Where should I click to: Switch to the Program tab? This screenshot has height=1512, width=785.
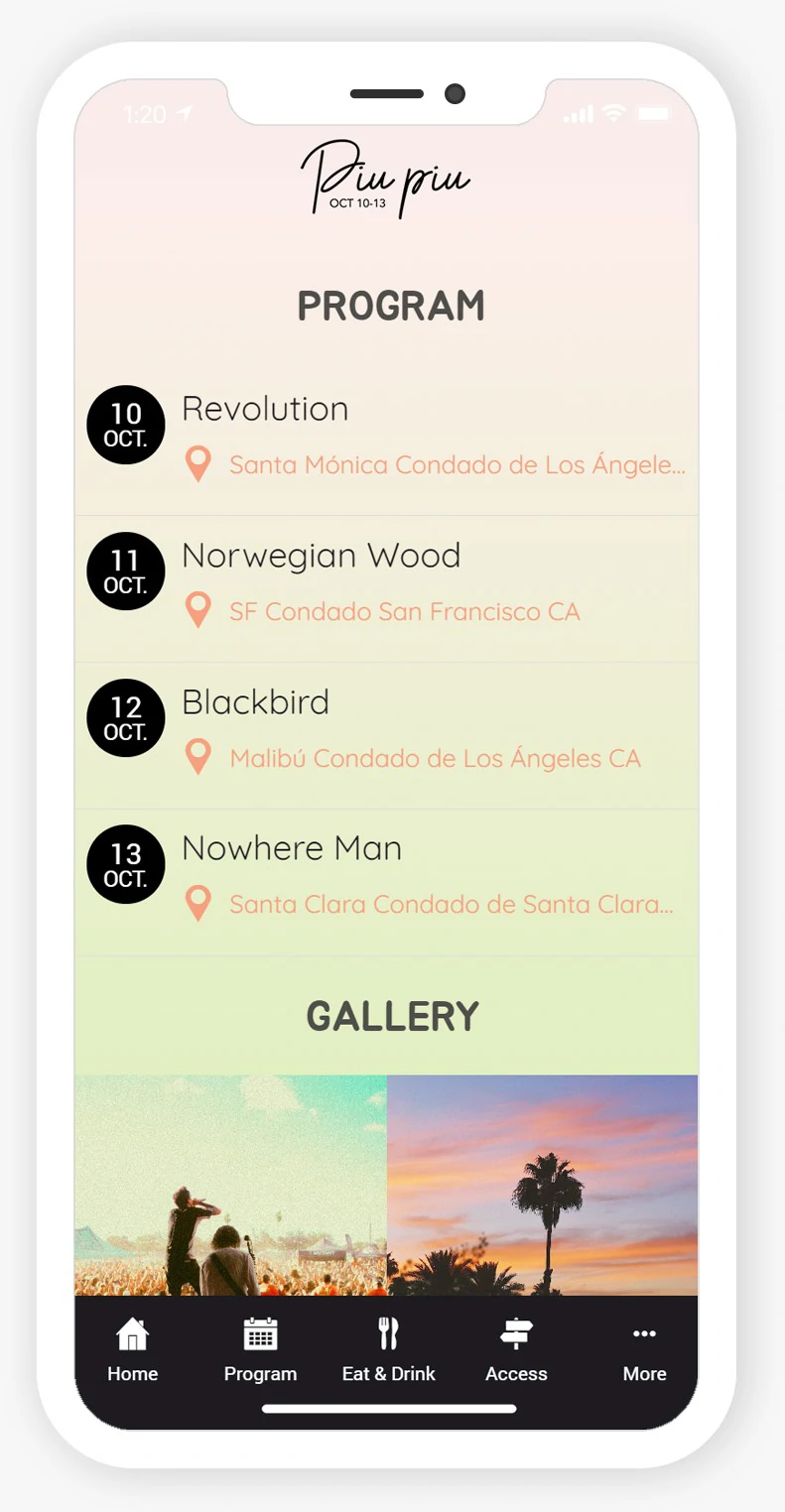pos(260,1350)
